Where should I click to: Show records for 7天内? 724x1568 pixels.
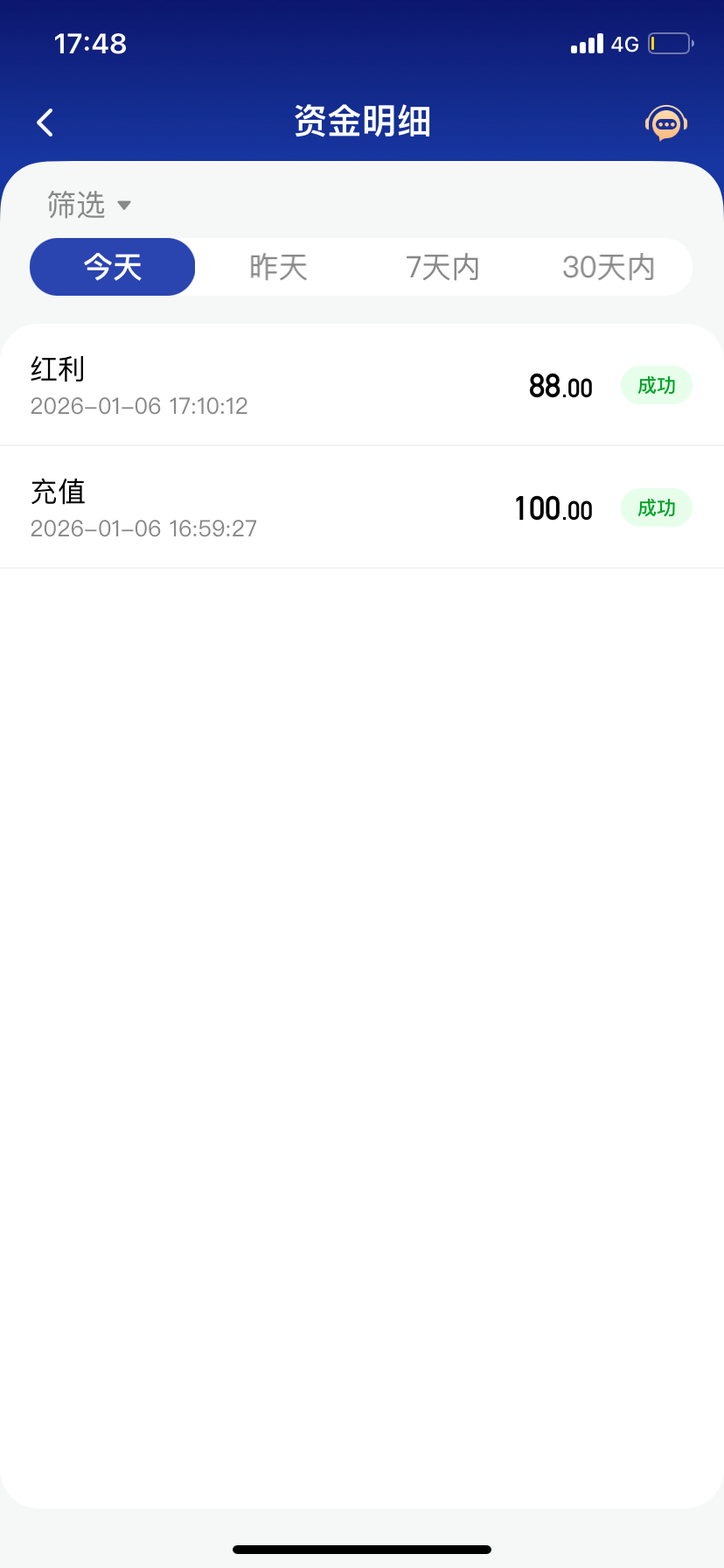pos(442,267)
